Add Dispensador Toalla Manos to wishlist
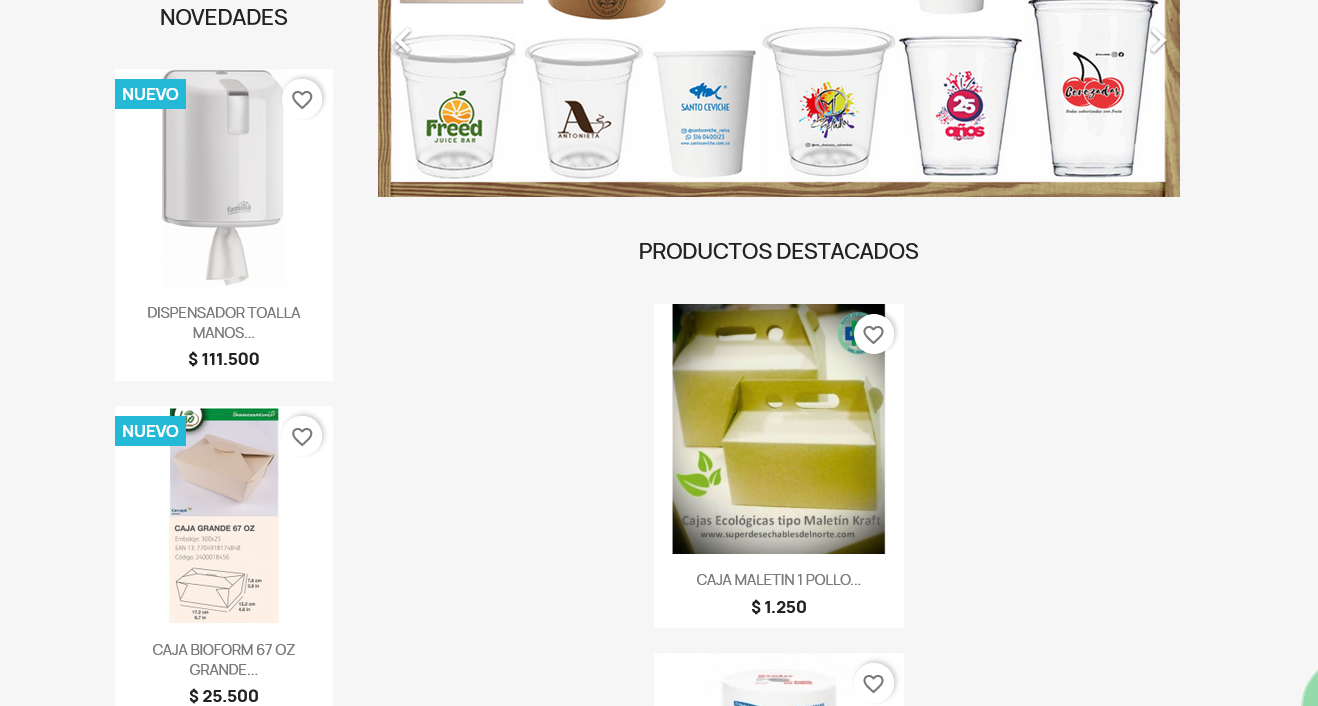Screen dimensions: 1318x706 [x=302, y=100]
